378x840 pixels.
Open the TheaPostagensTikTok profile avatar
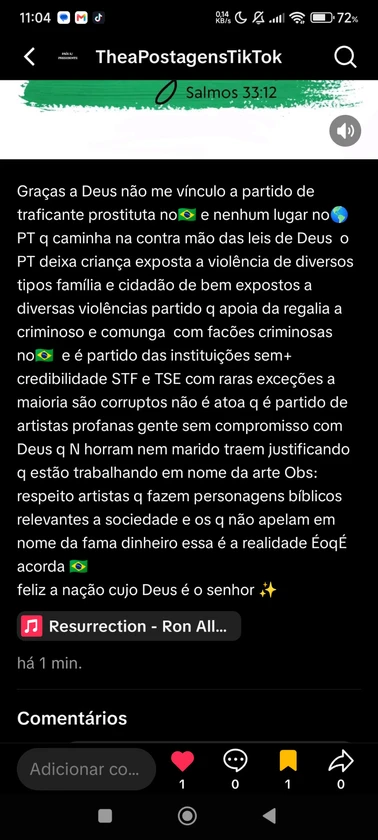coord(68,57)
